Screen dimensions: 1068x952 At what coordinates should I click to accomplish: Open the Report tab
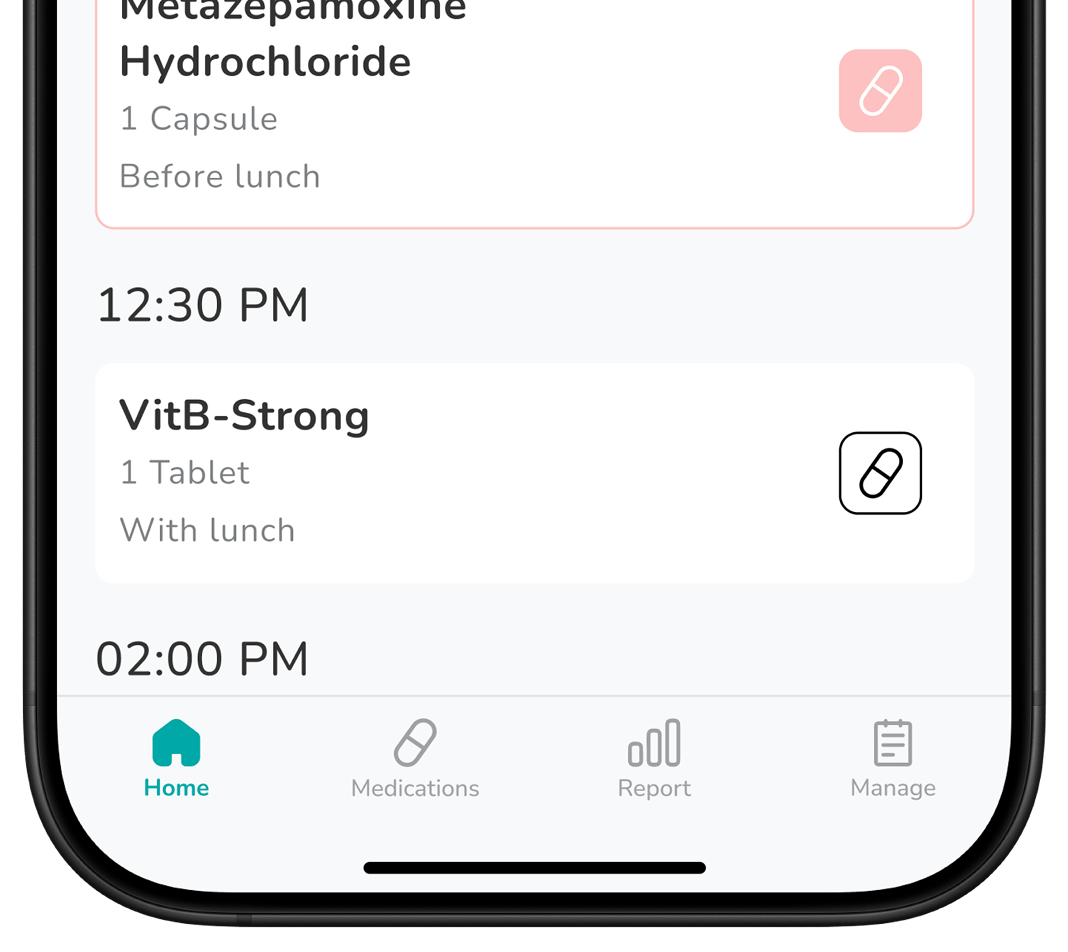point(654,759)
